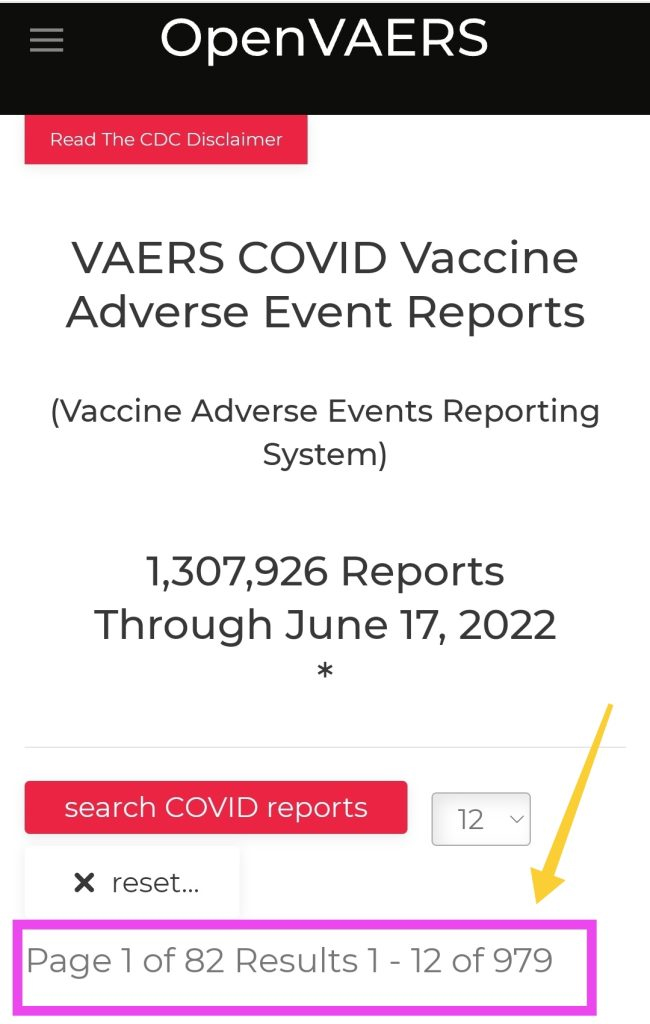
Task: Read The CDC Disclaimer
Action: click(x=166, y=140)
